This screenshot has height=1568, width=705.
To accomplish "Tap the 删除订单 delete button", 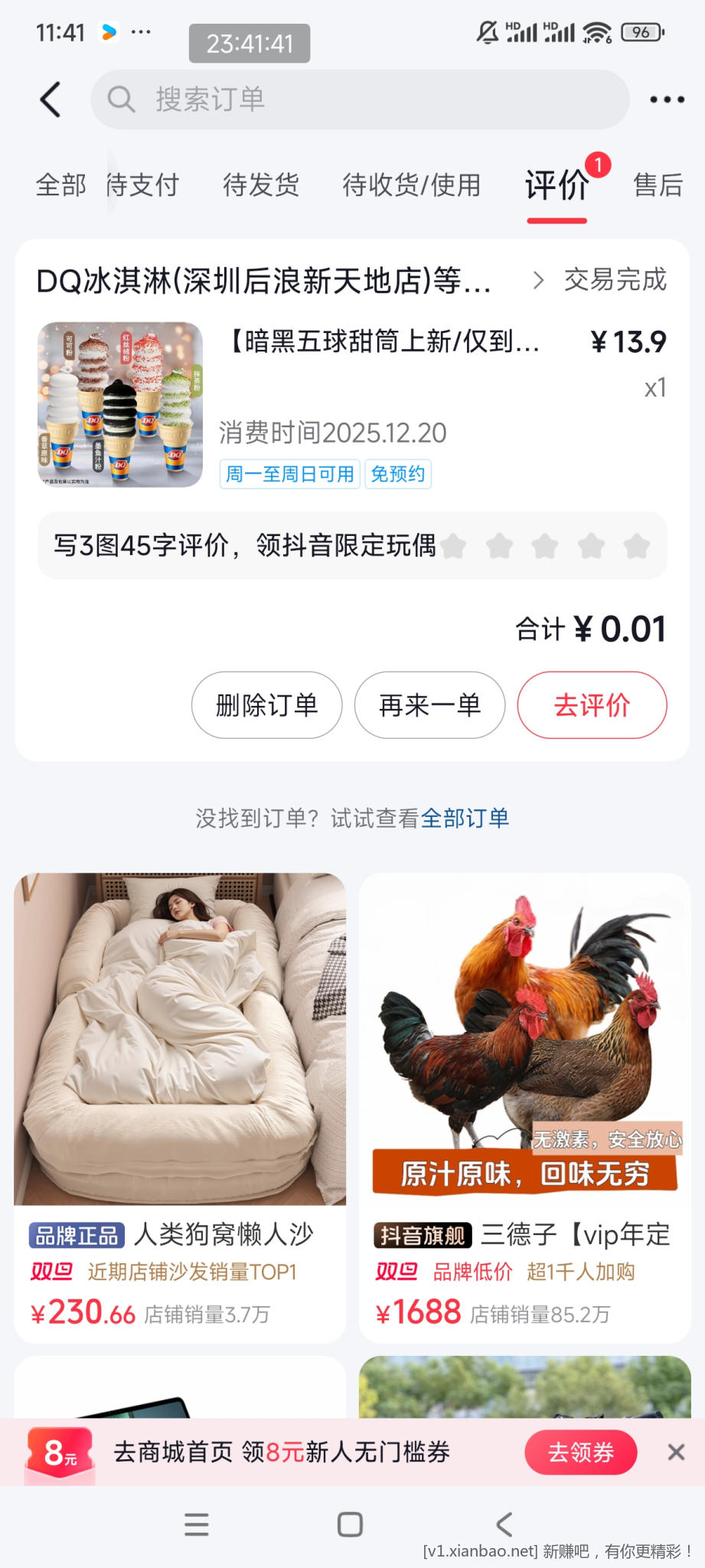I will pyautogui.click(x=266, y=705).
